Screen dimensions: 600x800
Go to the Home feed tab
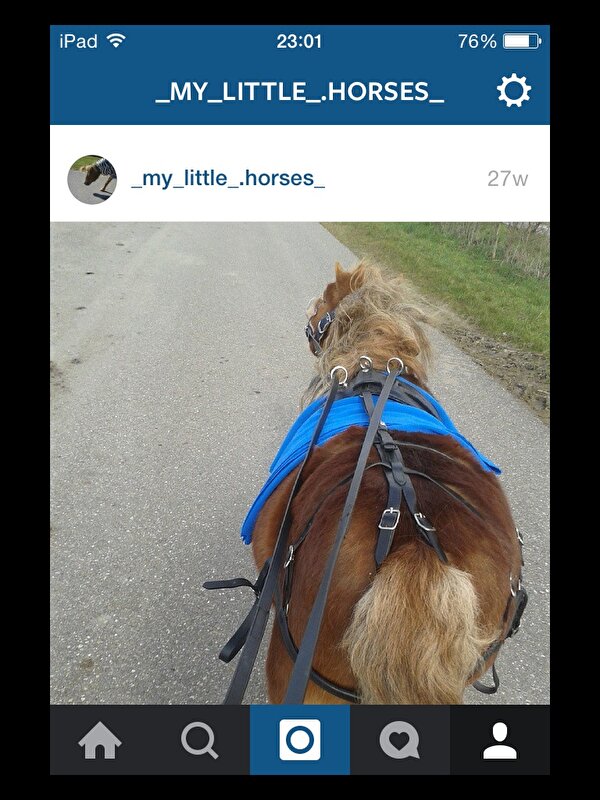(100, 741)
